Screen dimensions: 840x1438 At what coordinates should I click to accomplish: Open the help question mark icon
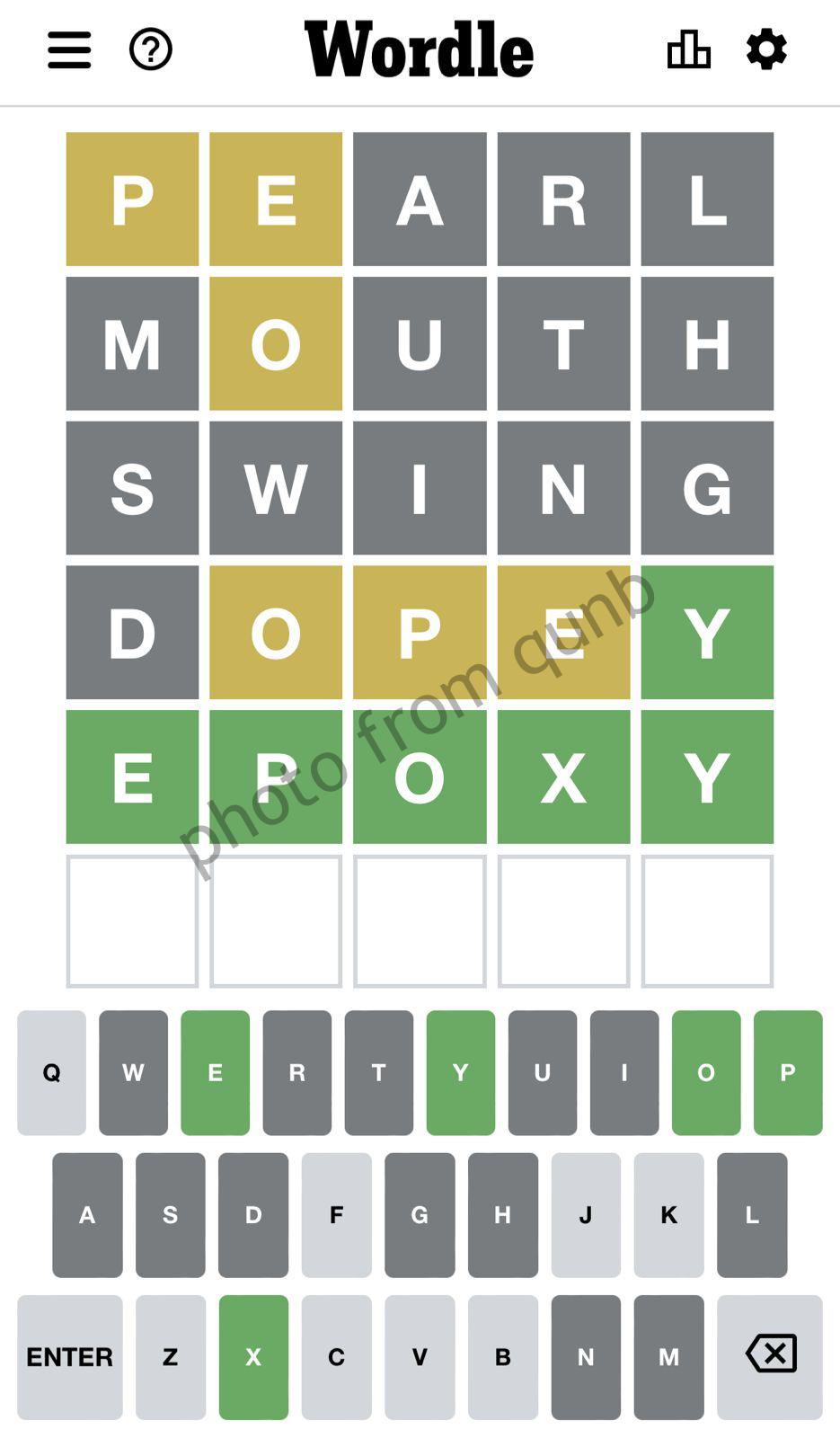pyautogui.click(x=151, y=49)
